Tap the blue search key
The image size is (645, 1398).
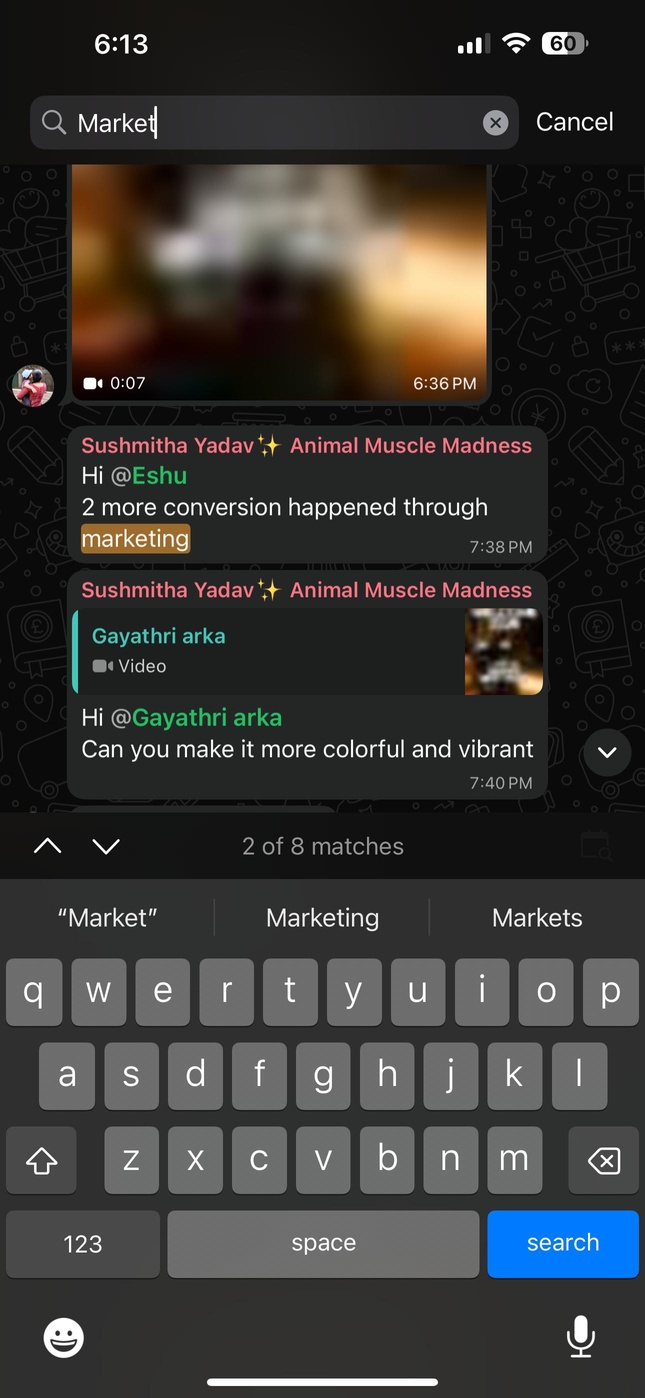coord(562,1243)
